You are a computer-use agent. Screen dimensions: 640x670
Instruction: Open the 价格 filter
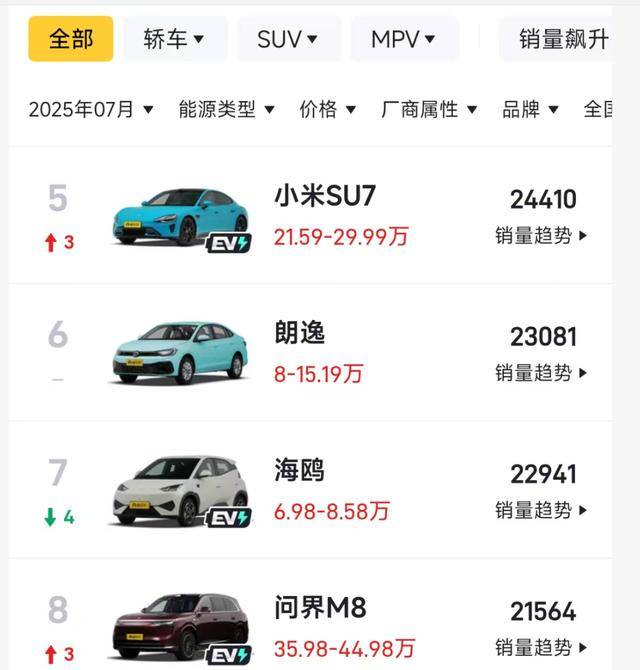pyautogui.click(x=328, y=109)
